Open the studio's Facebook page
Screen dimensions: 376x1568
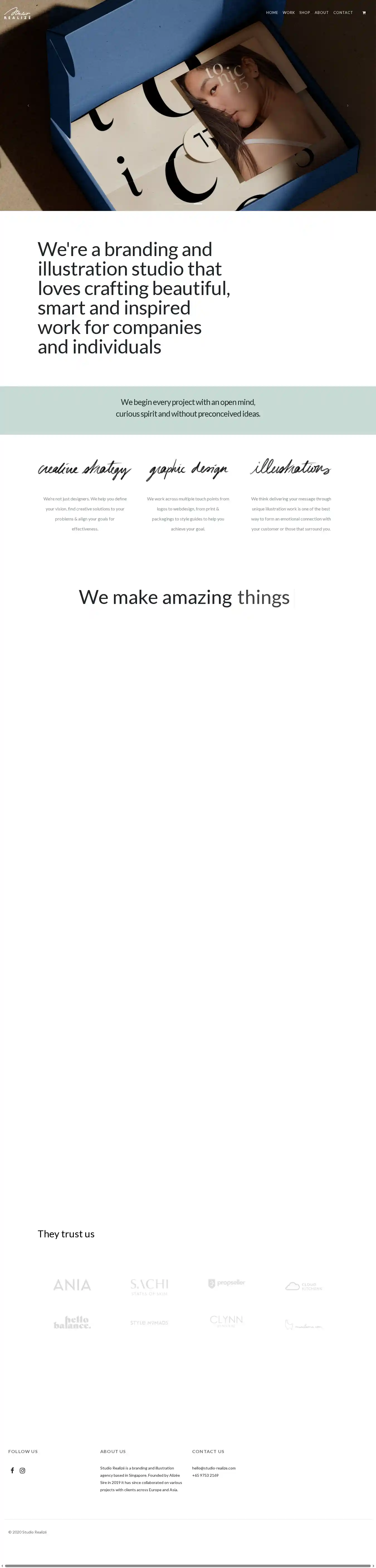[x=12, y=1470]
